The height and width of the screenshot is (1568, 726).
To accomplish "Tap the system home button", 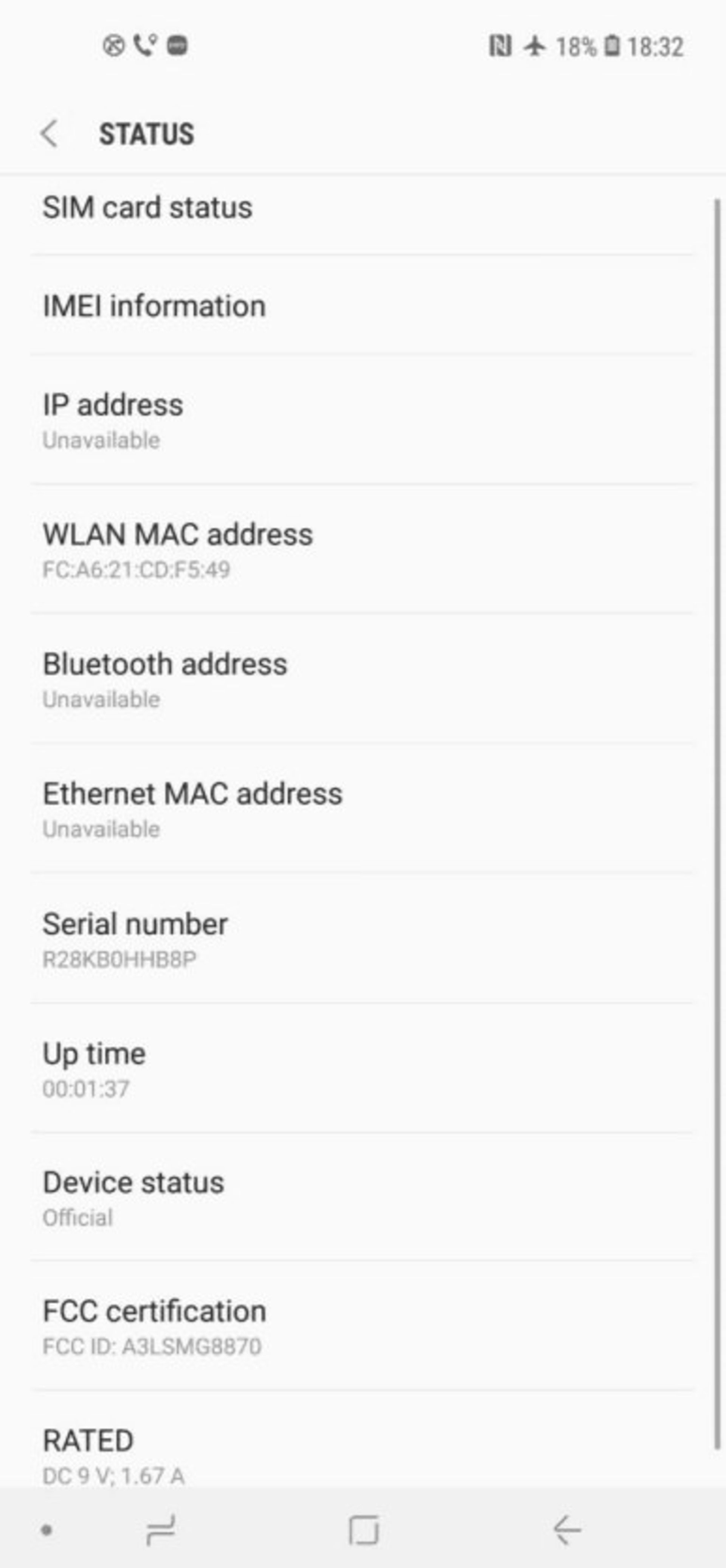I will [364, 1529].
